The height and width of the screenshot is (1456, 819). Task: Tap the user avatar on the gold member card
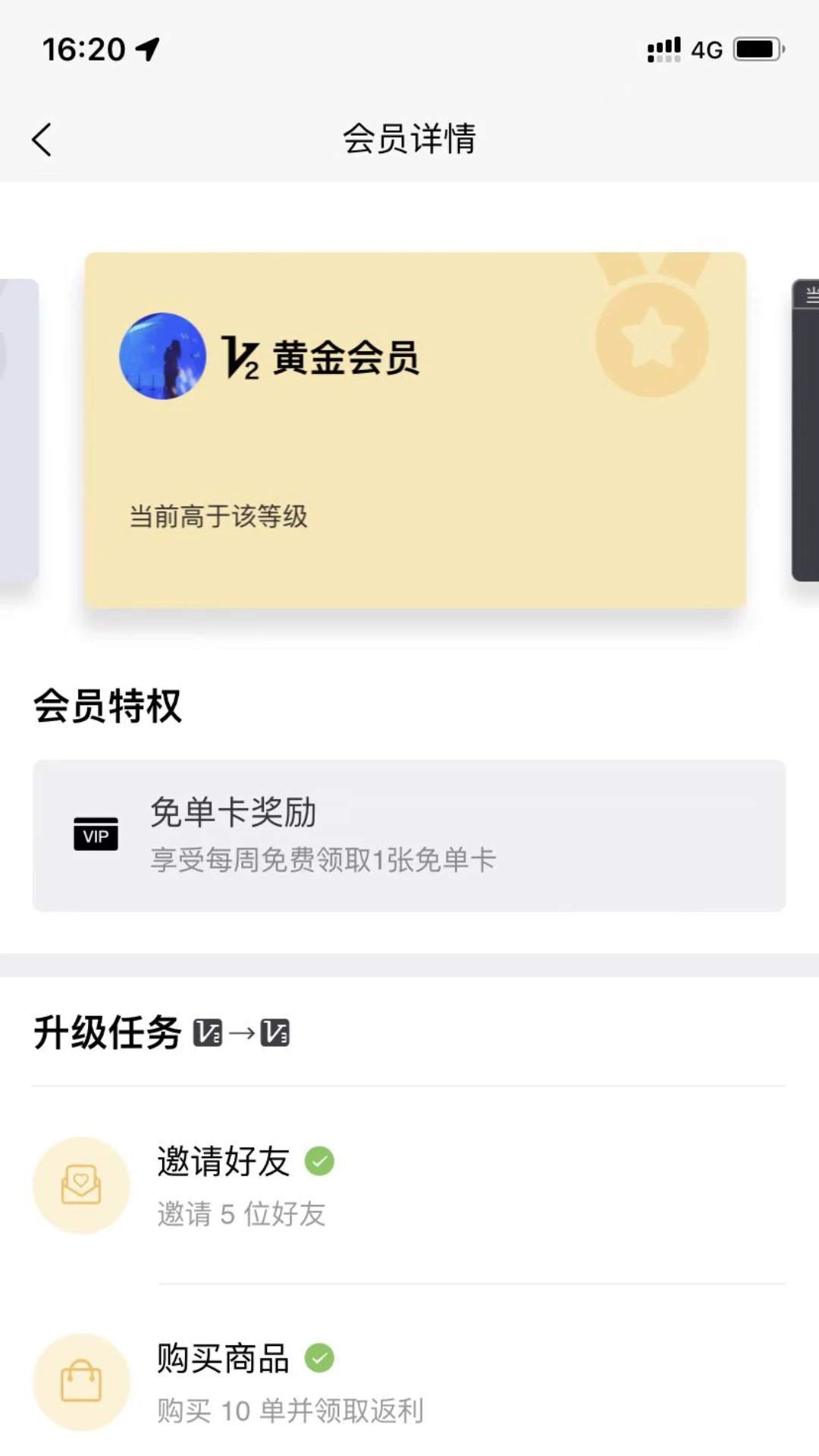[162, 358]
